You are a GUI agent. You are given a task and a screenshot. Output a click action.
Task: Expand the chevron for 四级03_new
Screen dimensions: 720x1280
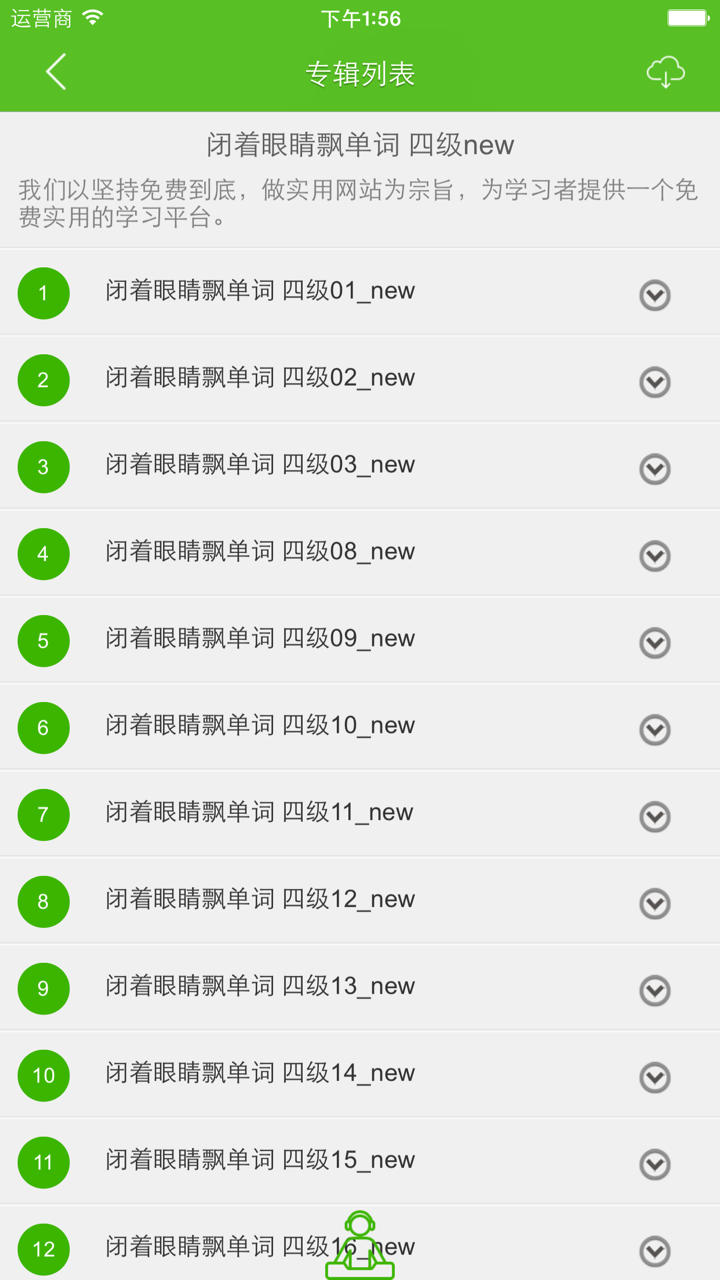click(655, 469)
